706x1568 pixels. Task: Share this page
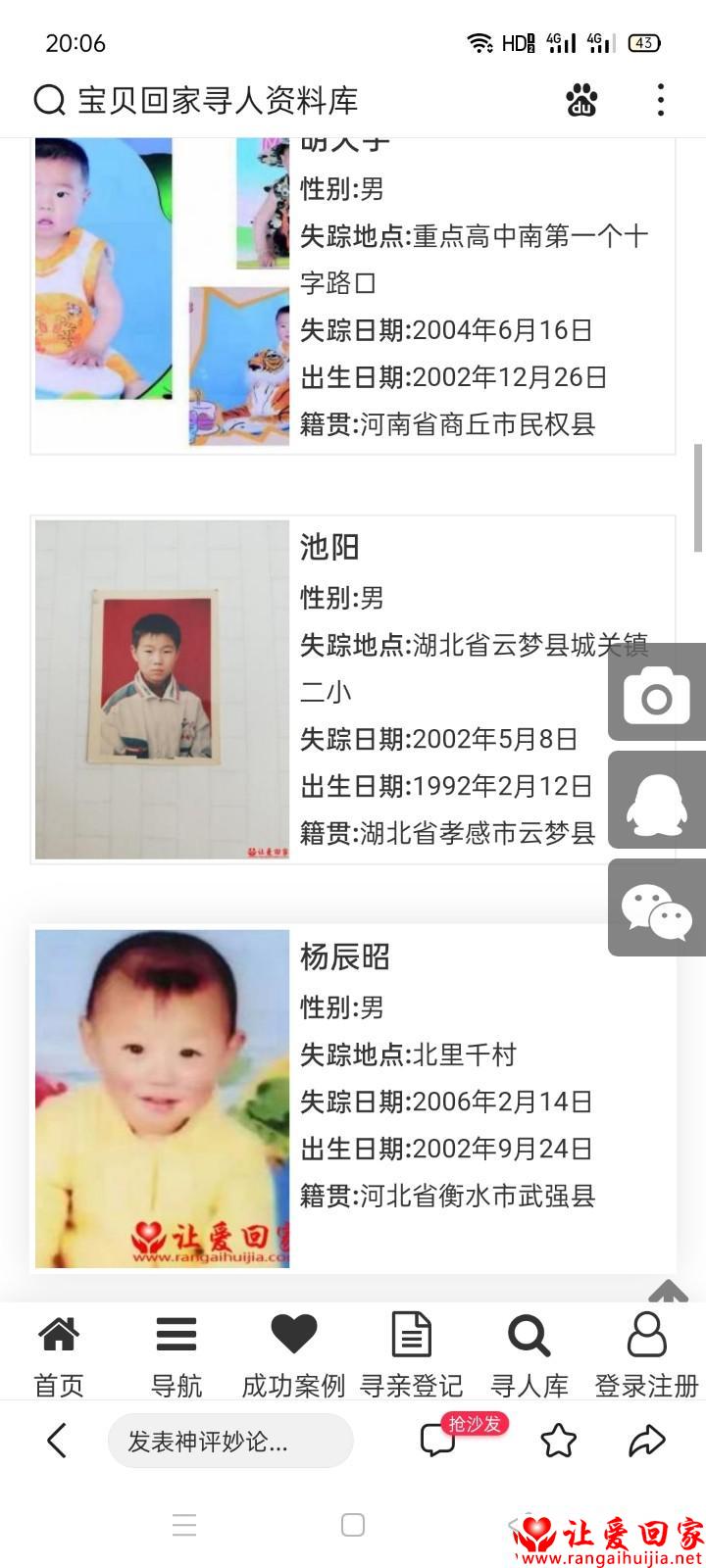coord(647,1441)
